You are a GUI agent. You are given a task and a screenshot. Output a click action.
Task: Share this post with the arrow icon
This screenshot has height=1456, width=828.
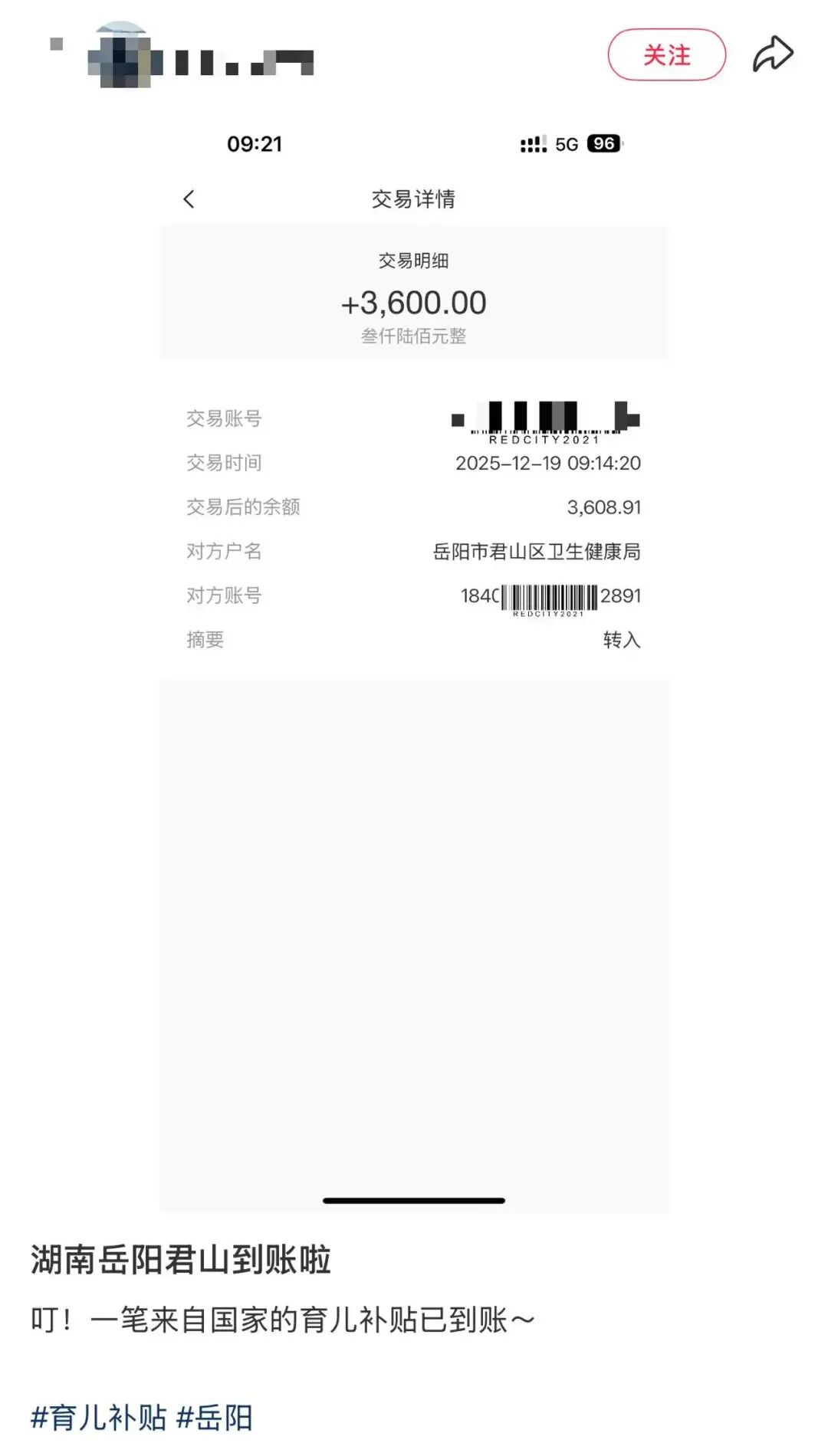pos(772,55)
